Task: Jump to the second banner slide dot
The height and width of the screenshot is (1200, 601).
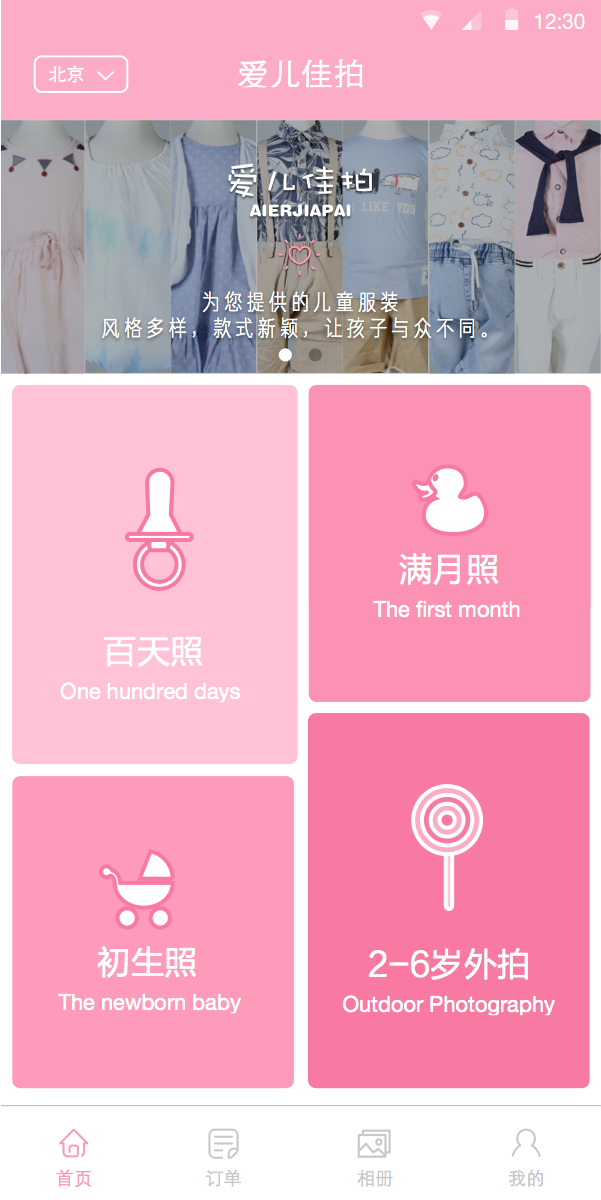Action: pos(316,354)
